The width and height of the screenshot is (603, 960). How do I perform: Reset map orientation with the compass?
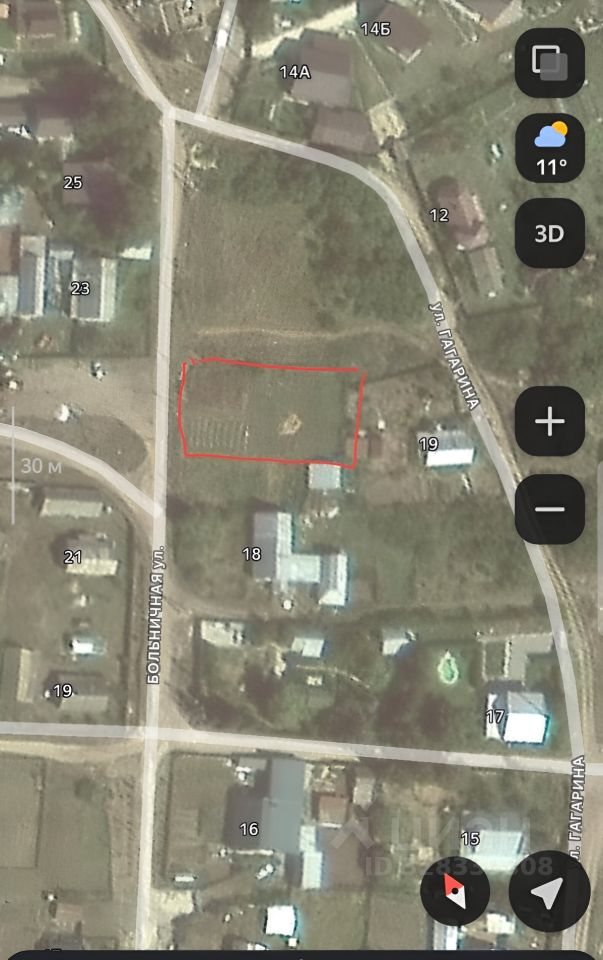point(456,891)
